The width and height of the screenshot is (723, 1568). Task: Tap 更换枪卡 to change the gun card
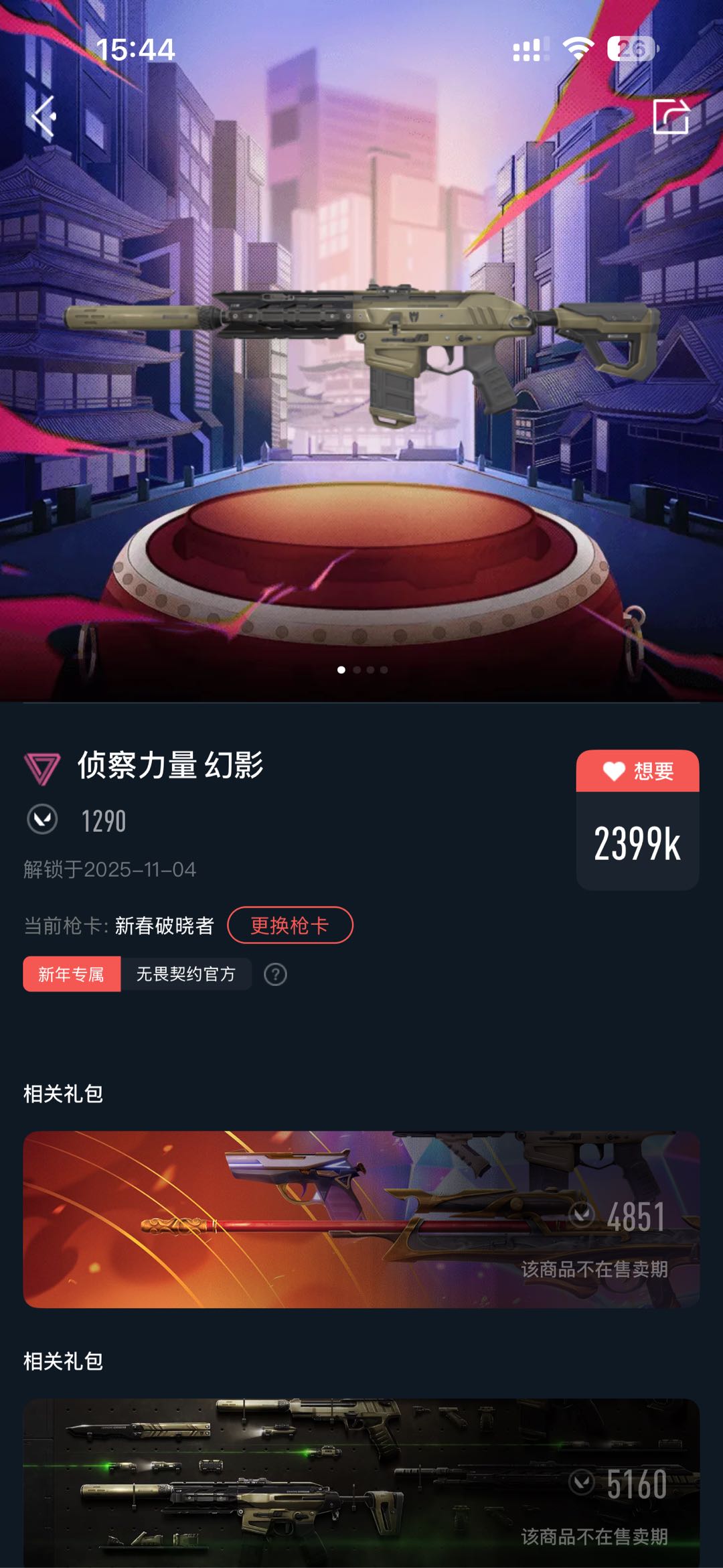[x=290, y=925]
